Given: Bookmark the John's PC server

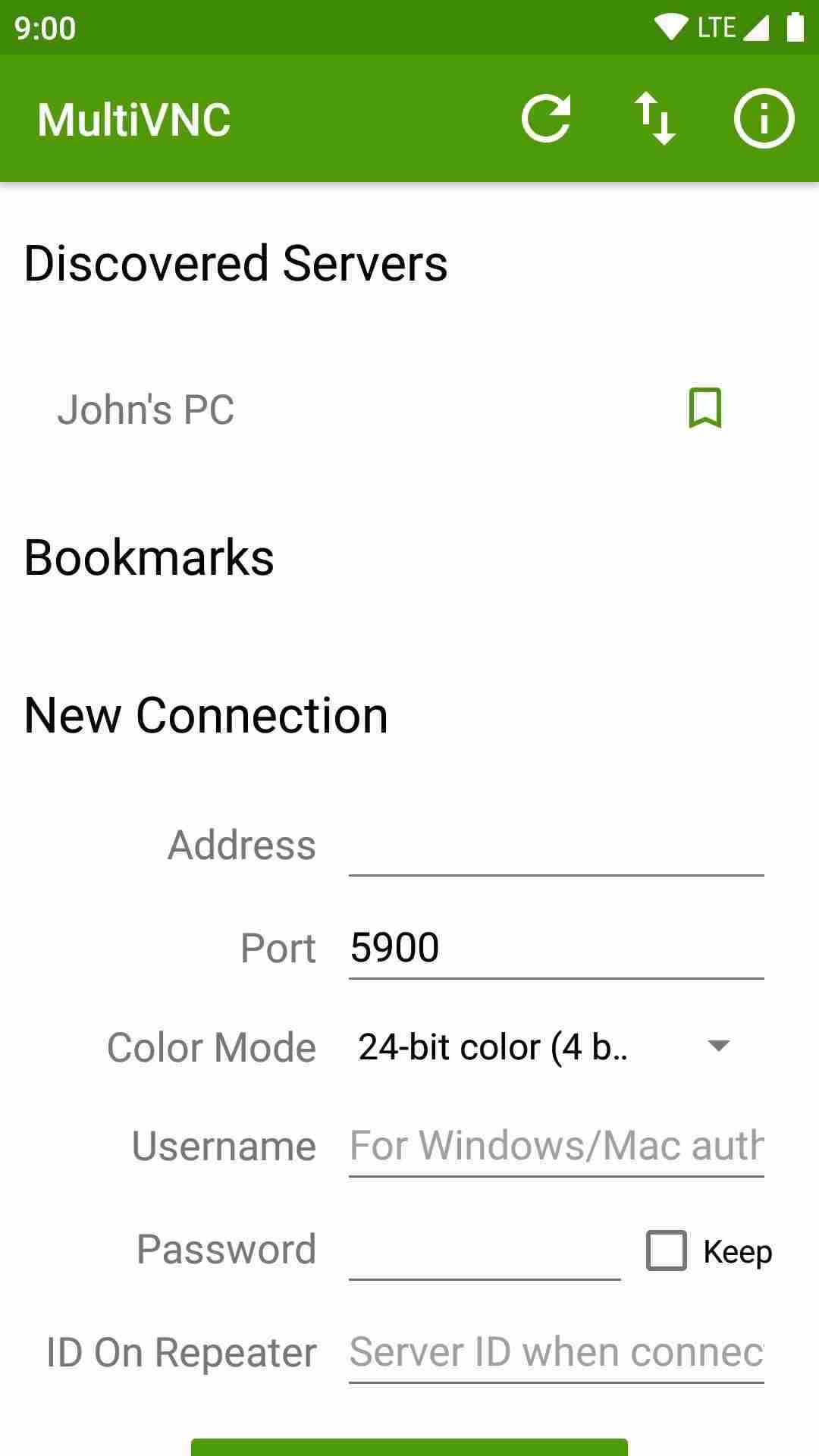Looking at the screenshot, I should [x=704, y=409].
